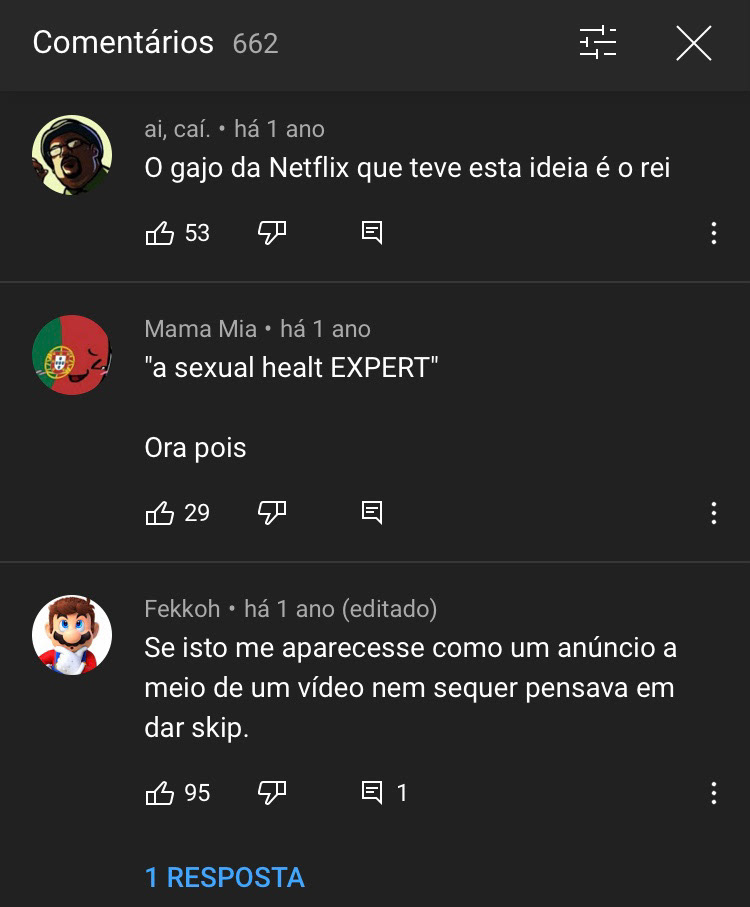Like Fekkoh's comment about the ad
Screen dimensions: 750x907
coord(160,793)
